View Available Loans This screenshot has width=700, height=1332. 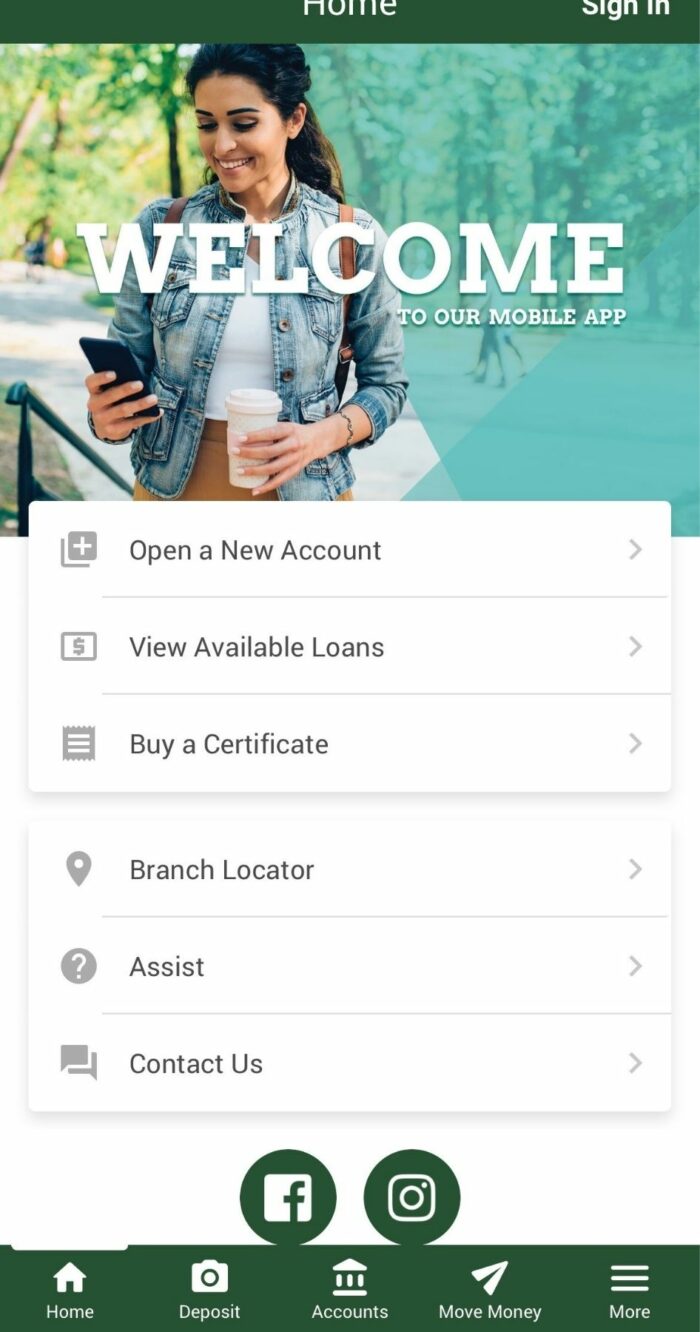pyautogui.click(x=349, y=647)
